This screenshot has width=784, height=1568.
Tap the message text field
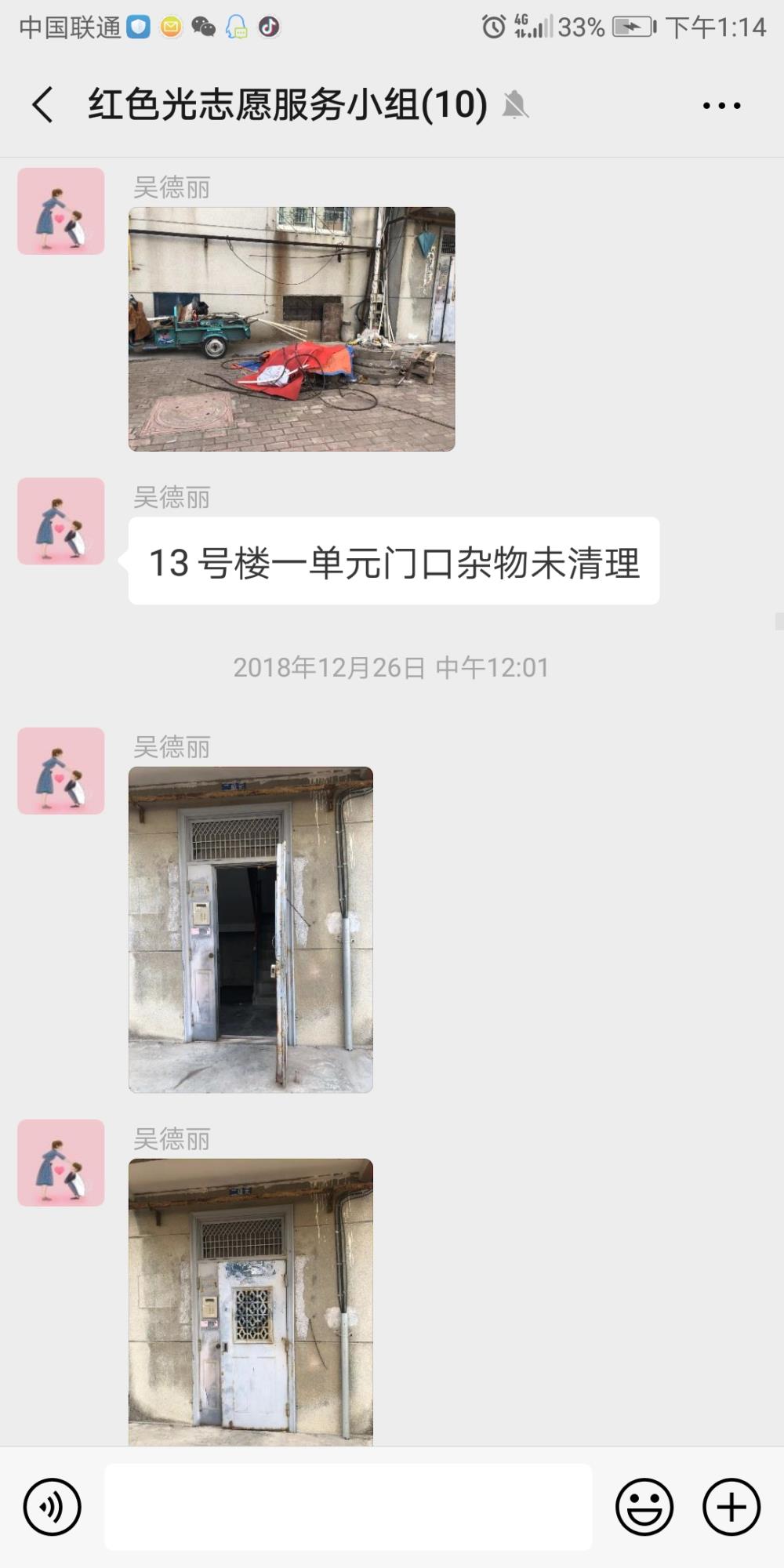[x=348, y=1507]
